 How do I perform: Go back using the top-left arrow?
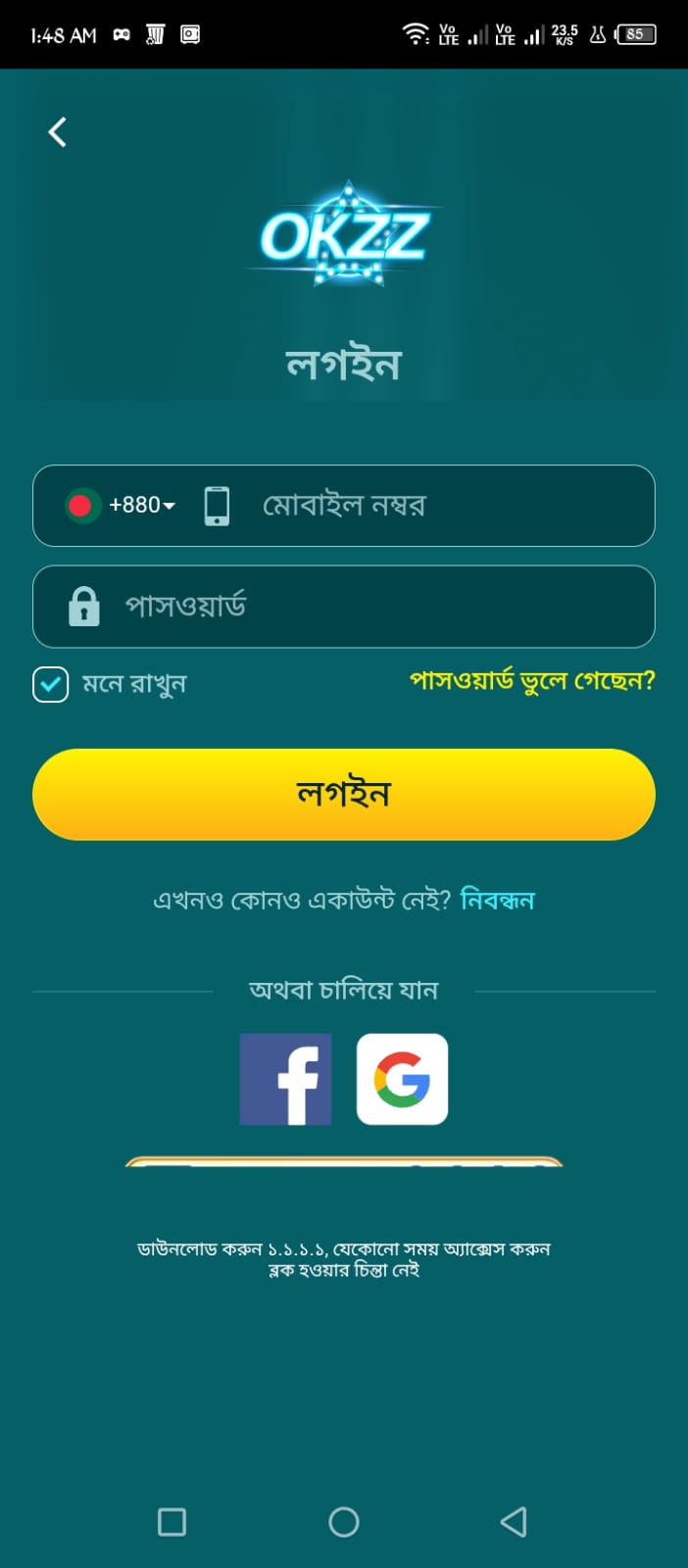[58, 131]
